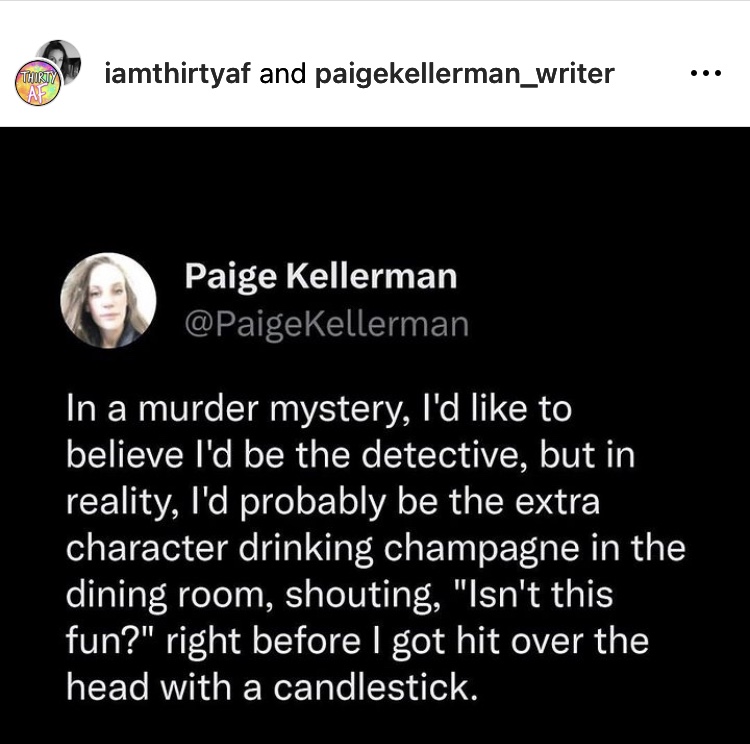This screenshot has height=744, width=750.
Task: Open the paigekellerman_writer profile
Action: tap(464, 74)
